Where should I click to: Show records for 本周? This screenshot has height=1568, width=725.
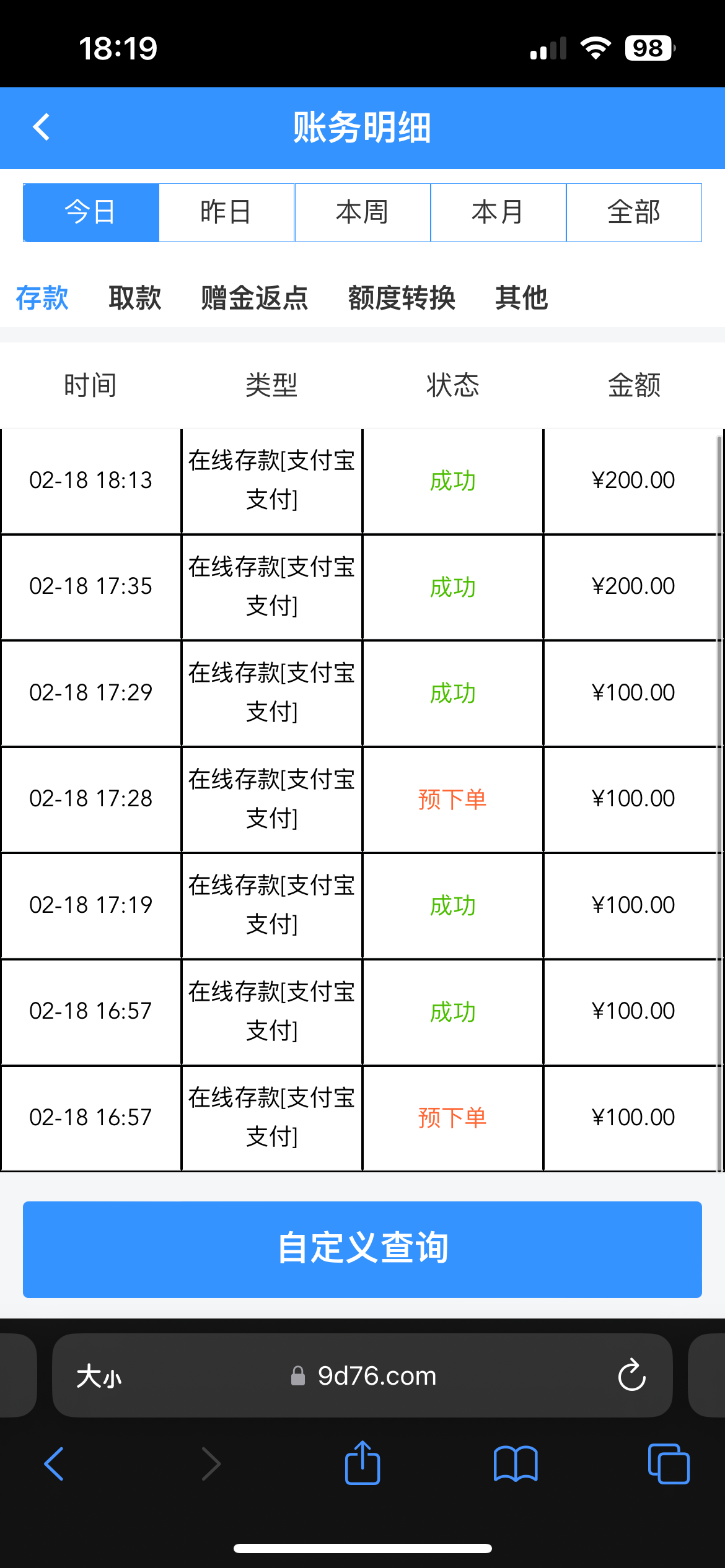tap(362, 212)
